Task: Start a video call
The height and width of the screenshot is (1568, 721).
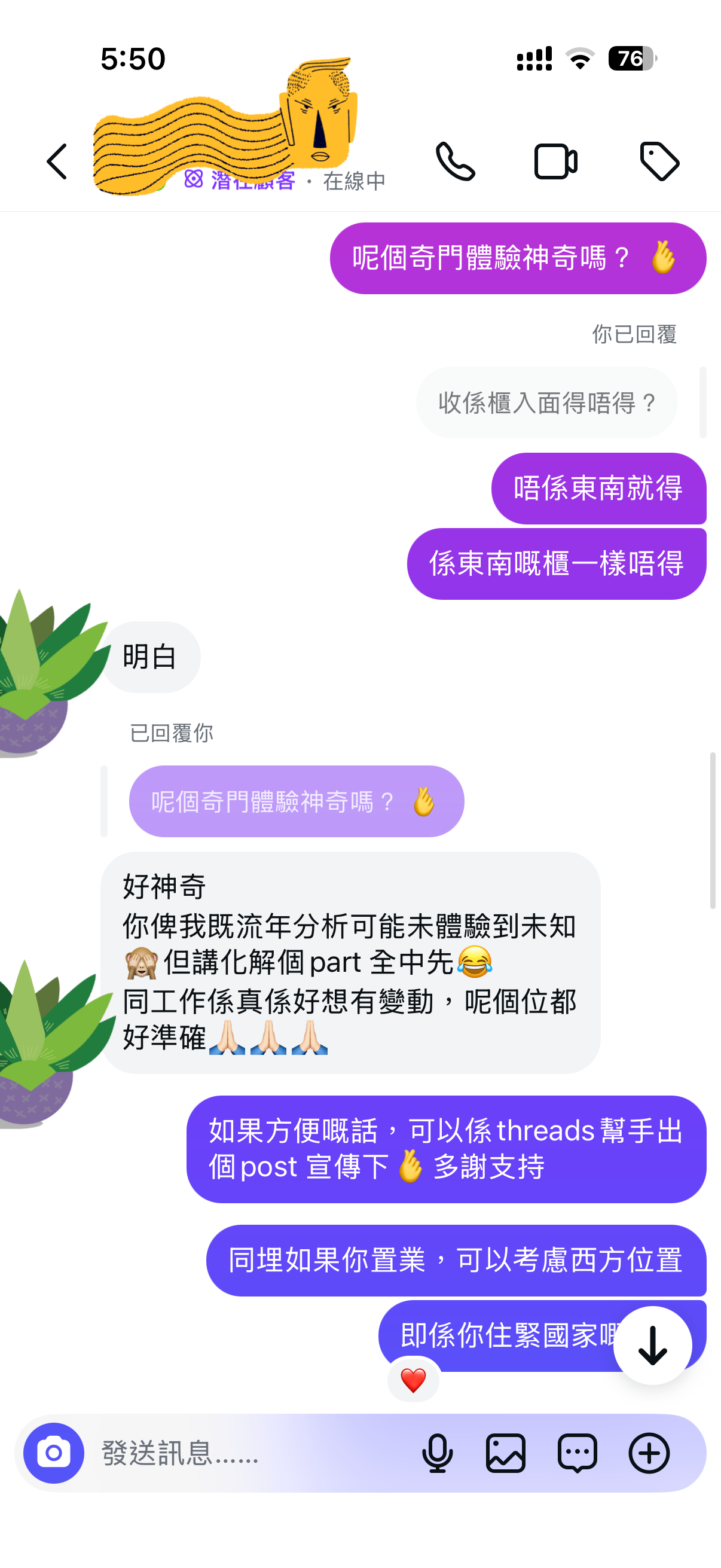Action: 555,162
